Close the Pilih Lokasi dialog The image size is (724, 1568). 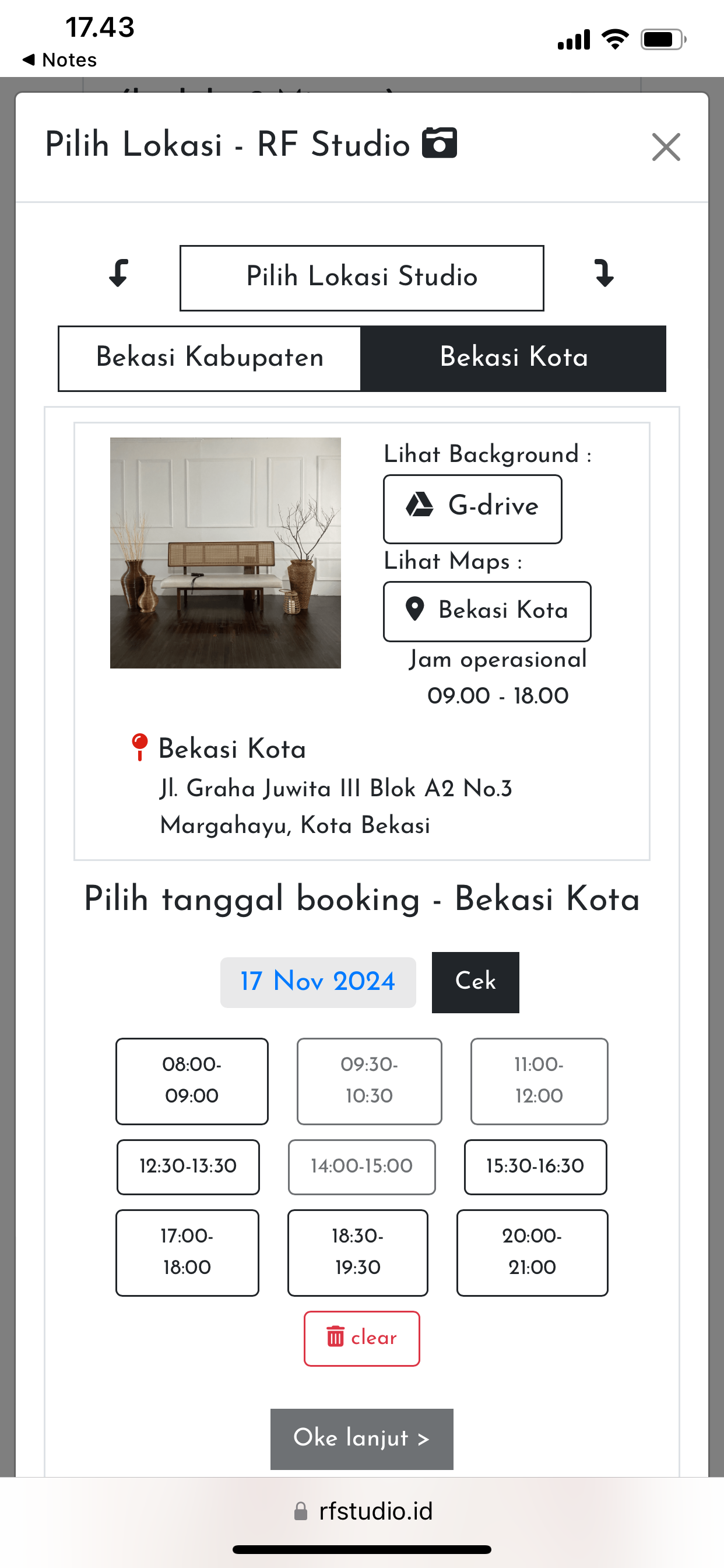point(666,146)
